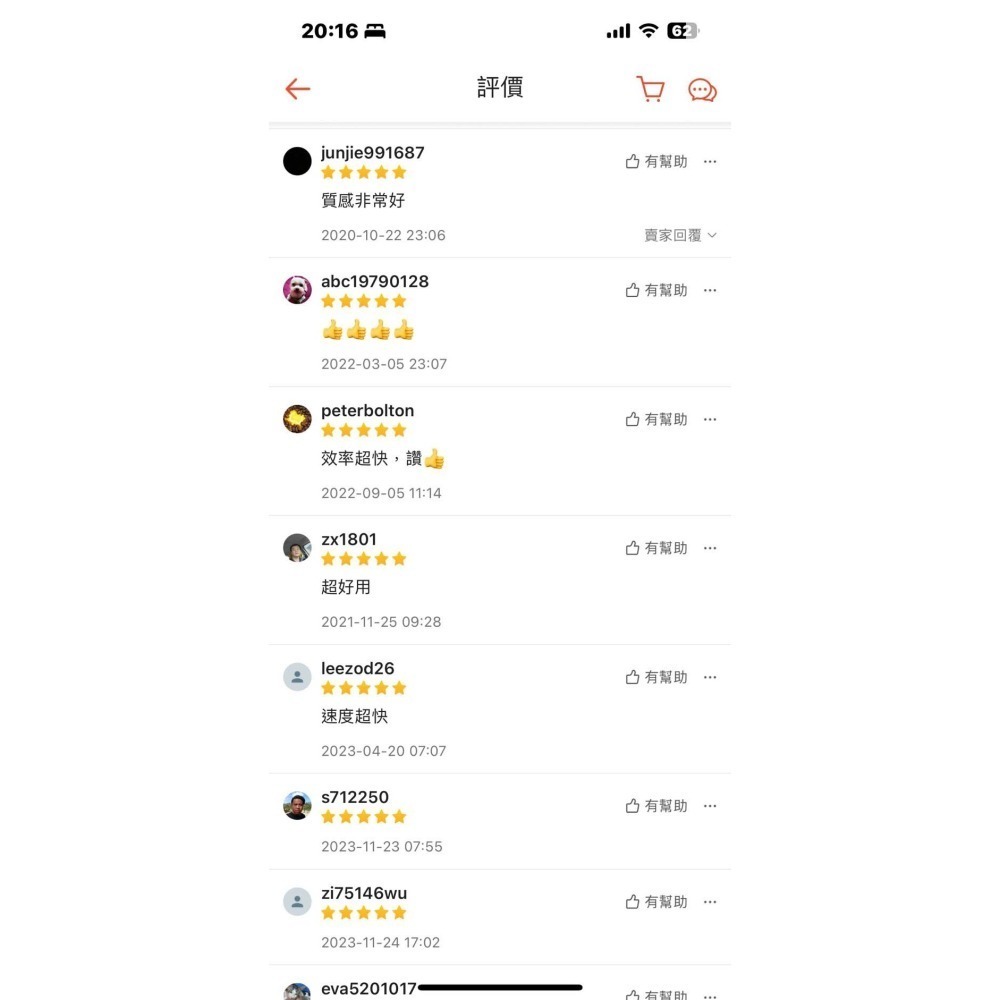
Task: Mark s712250's review as helpful
Action: pos(656,806)
